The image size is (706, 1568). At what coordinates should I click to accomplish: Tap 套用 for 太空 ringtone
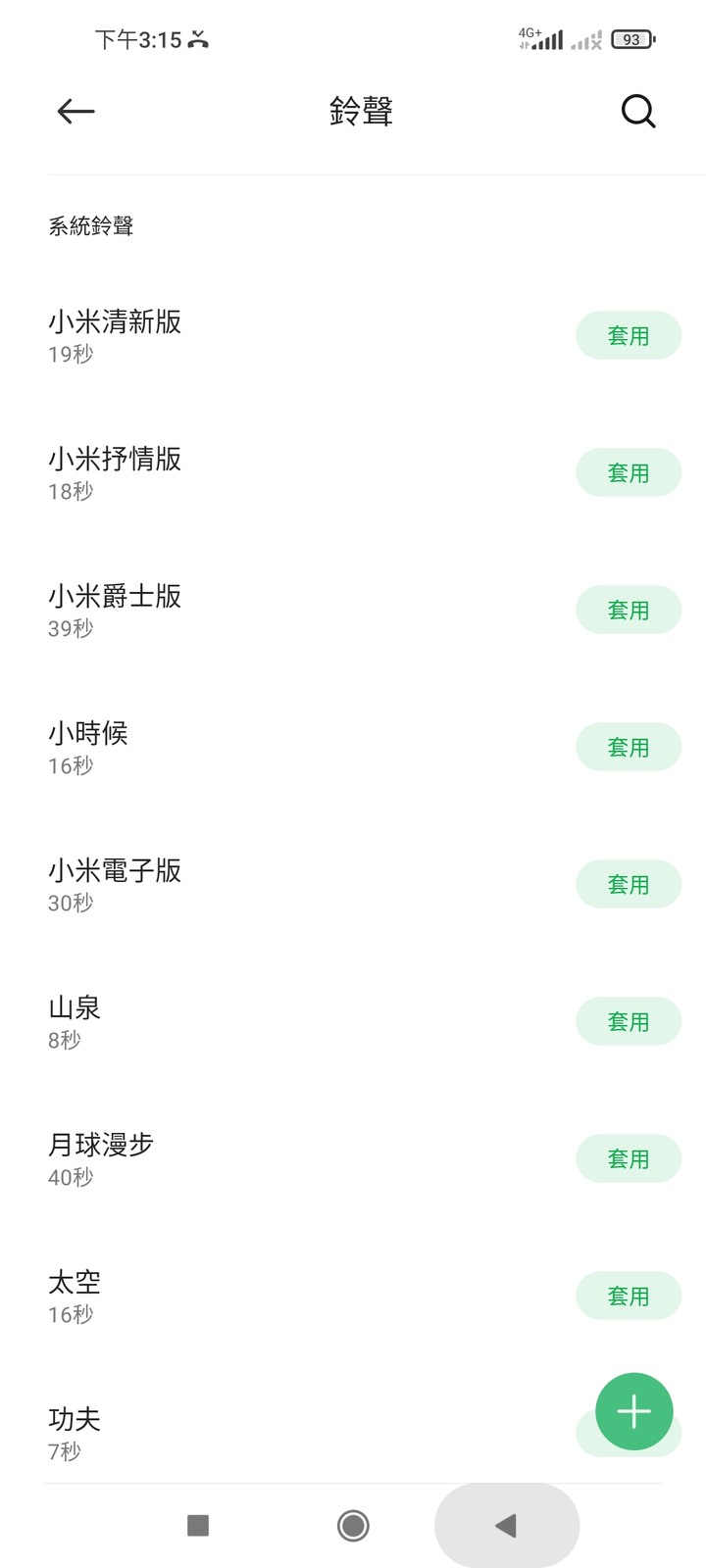pos(629,1297)
